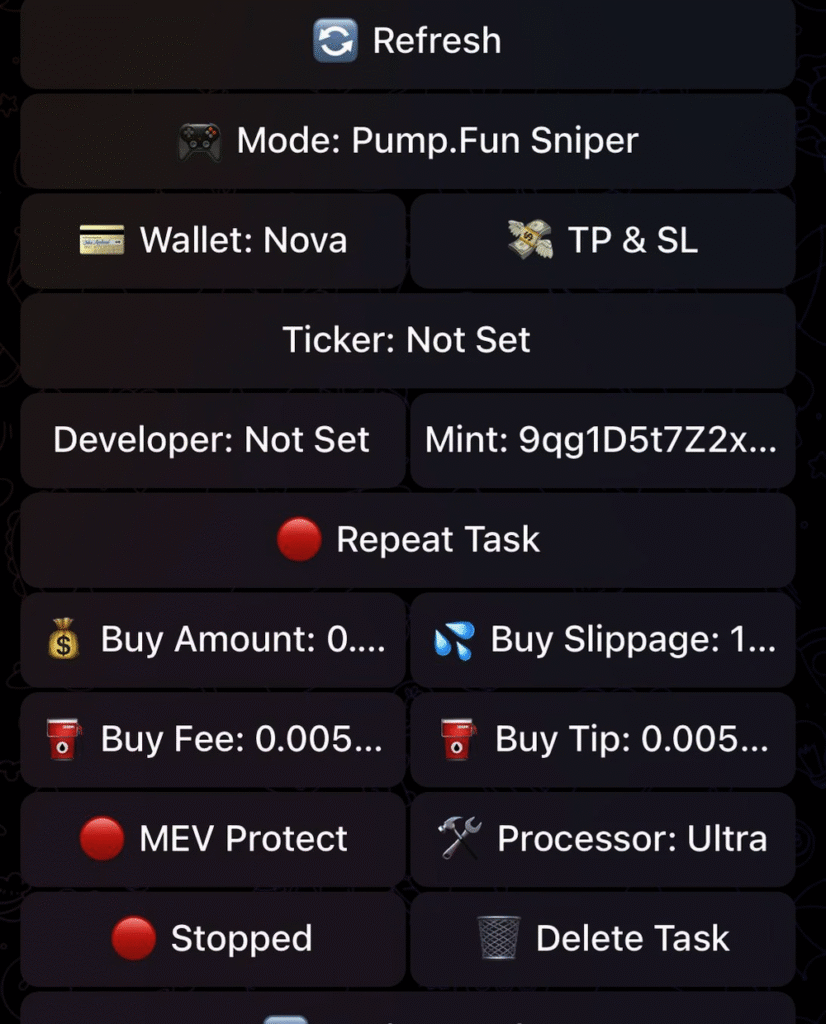Change the Processor: Ultra setting
The width and height of the screenshot is (826, 1024).
[x=602, y=839]
